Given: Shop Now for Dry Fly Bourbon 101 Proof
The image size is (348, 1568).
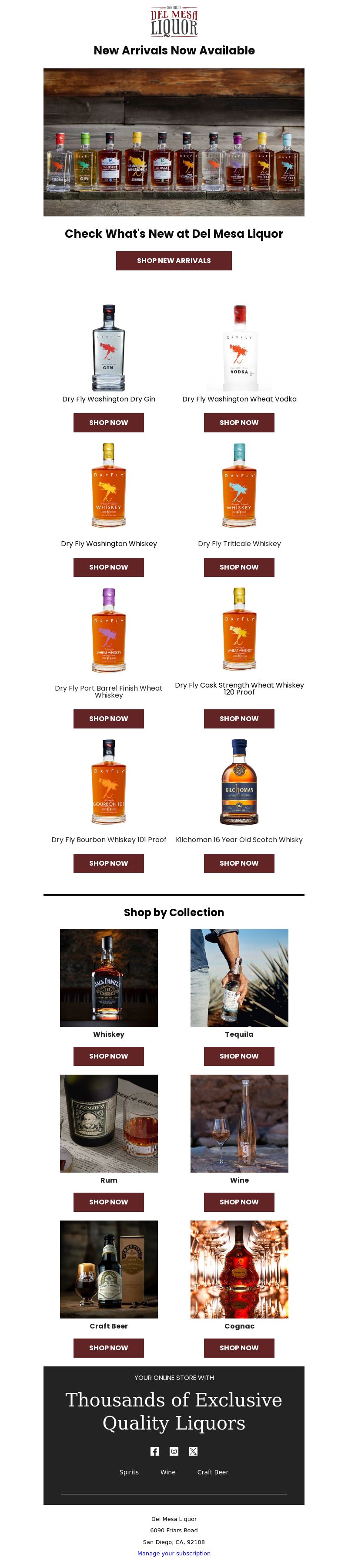Looking at the screenshot, I should pyautogui.click(x=108, y=863).
